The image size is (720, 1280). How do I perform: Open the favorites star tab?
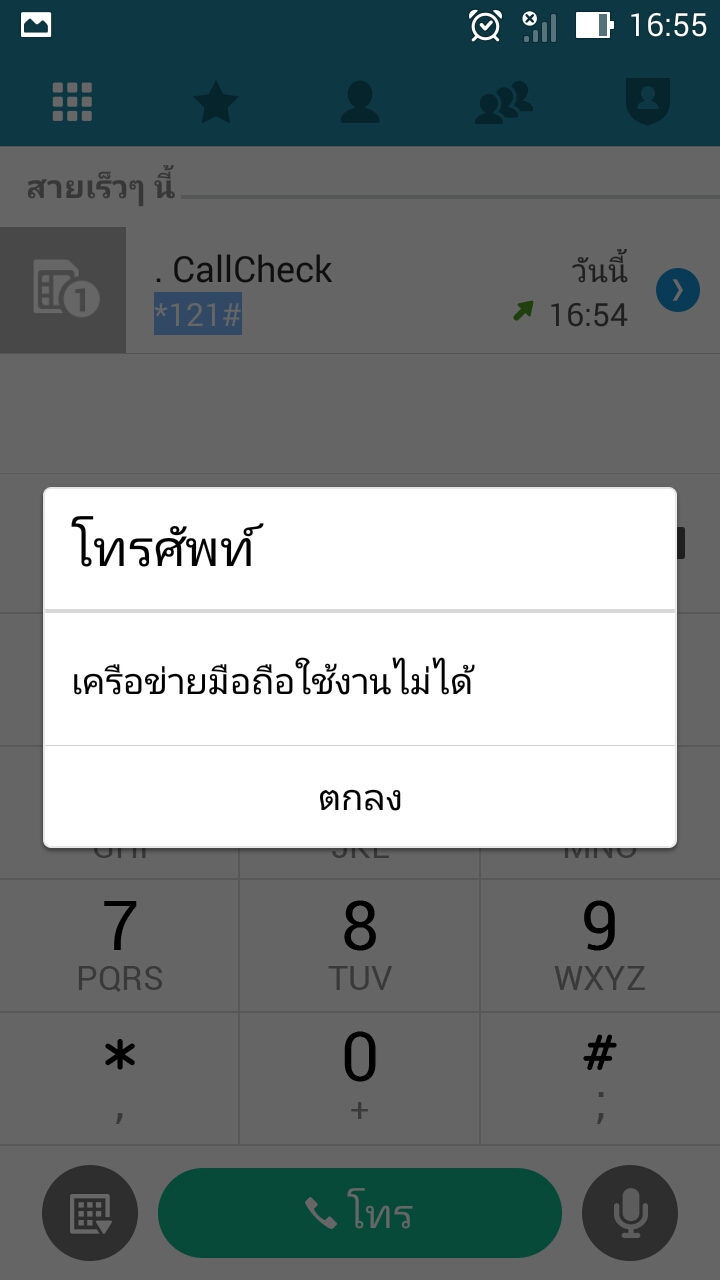coord(215,102)
